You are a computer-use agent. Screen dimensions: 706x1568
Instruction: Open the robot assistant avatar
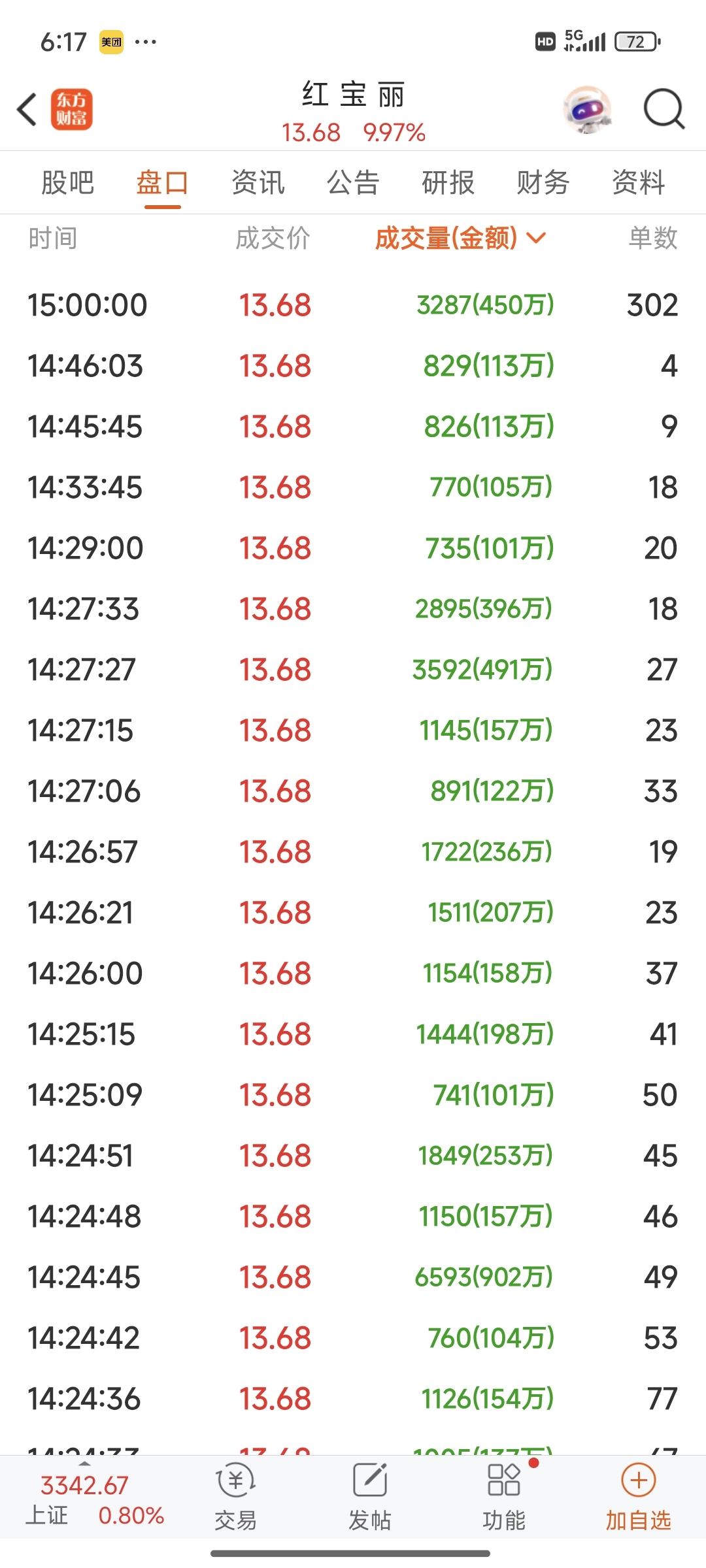[x=587, y=109]
